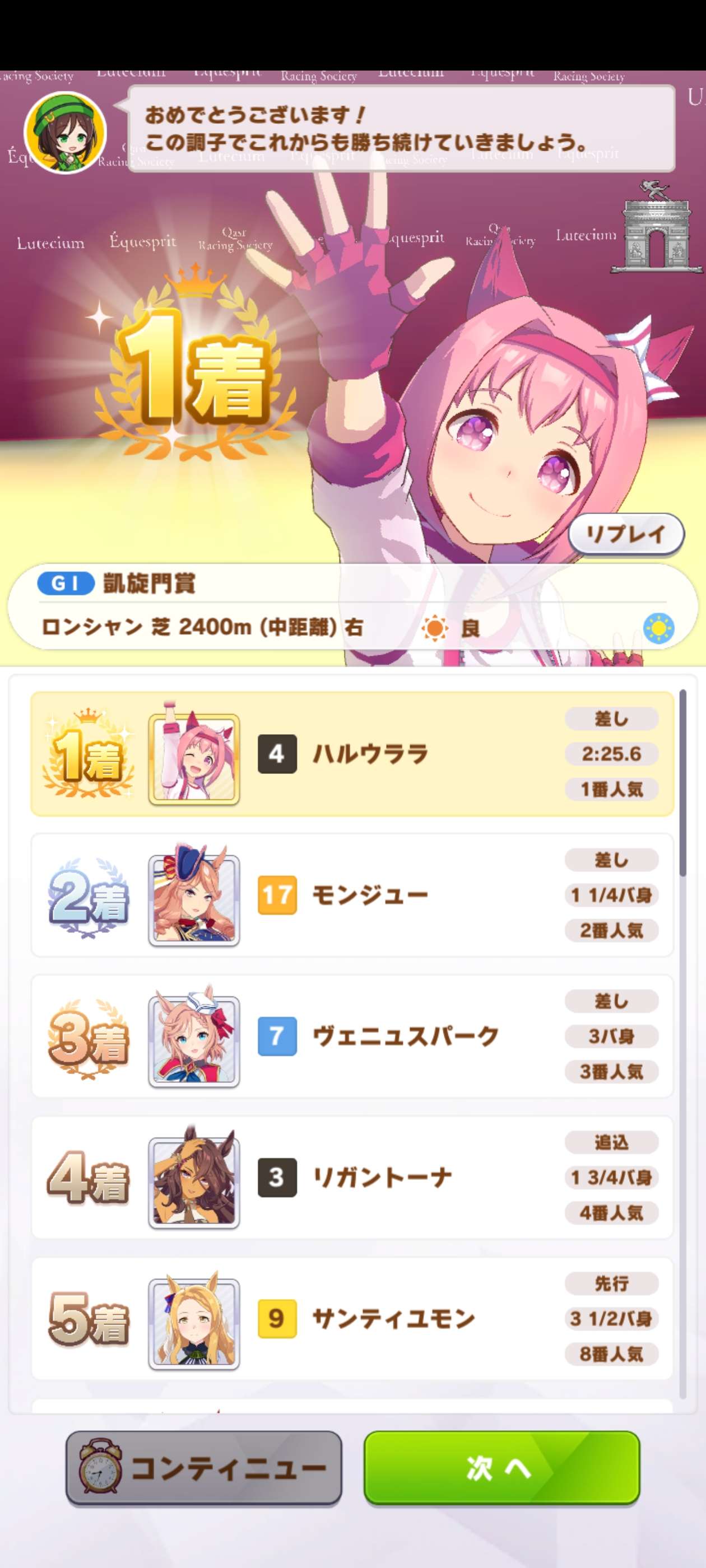Open リガントーナ's fourth-place result row
Viewport: 706px width, 1568px height.
pyautogui.click(x=352, y=1177)
